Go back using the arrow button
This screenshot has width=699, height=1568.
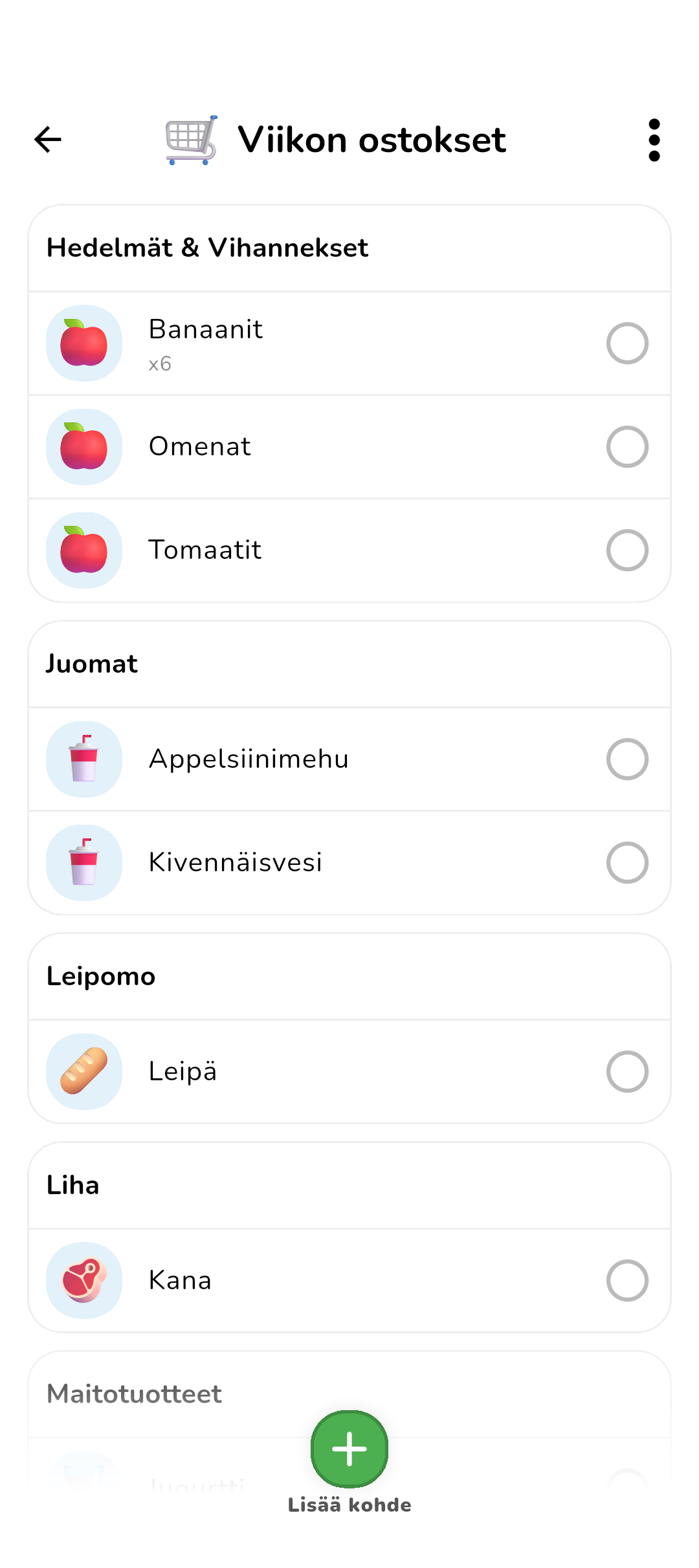(x=47, y=139)
